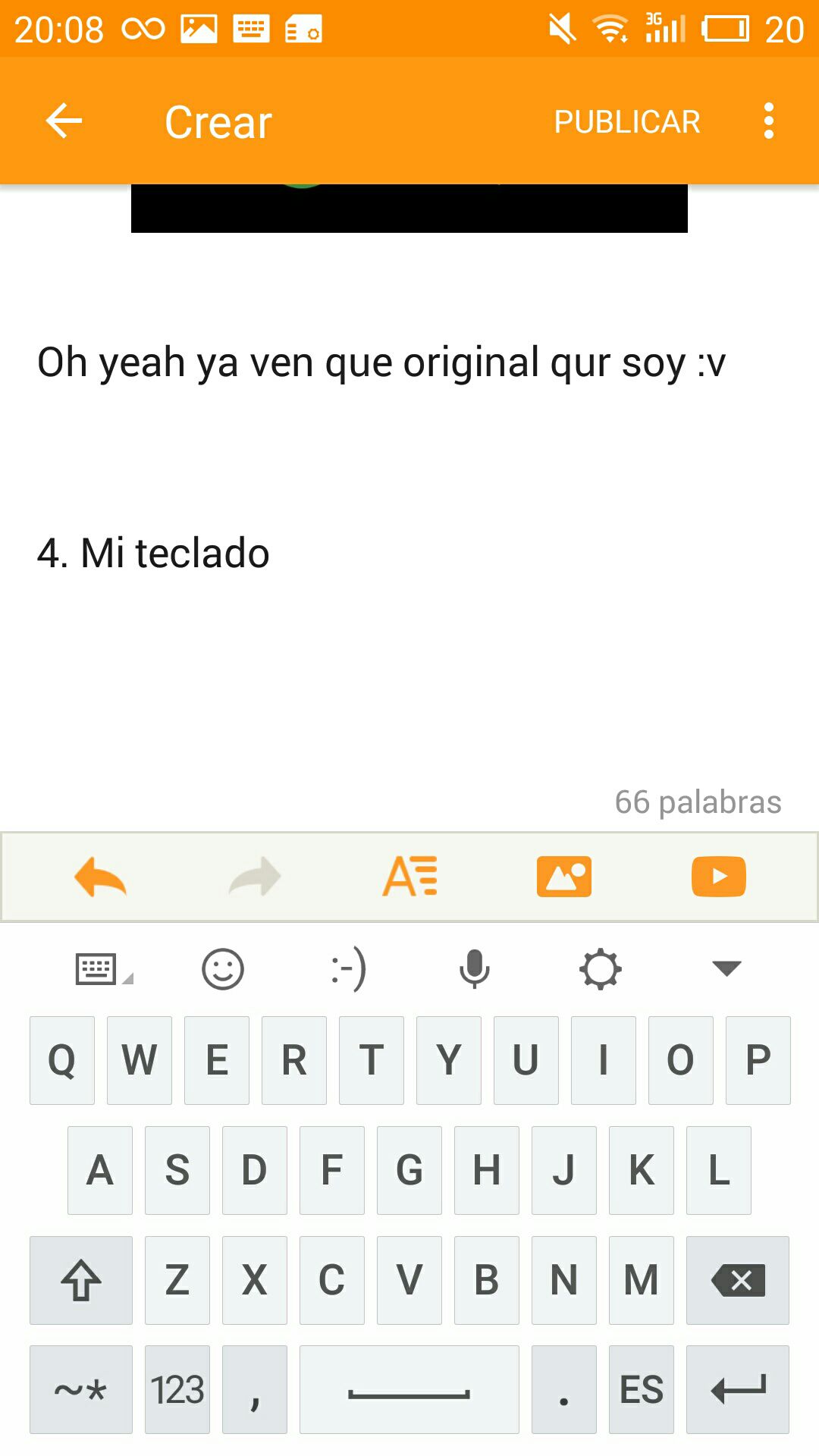Undo the last edit

pyautogui.click(x=101, y=877)
